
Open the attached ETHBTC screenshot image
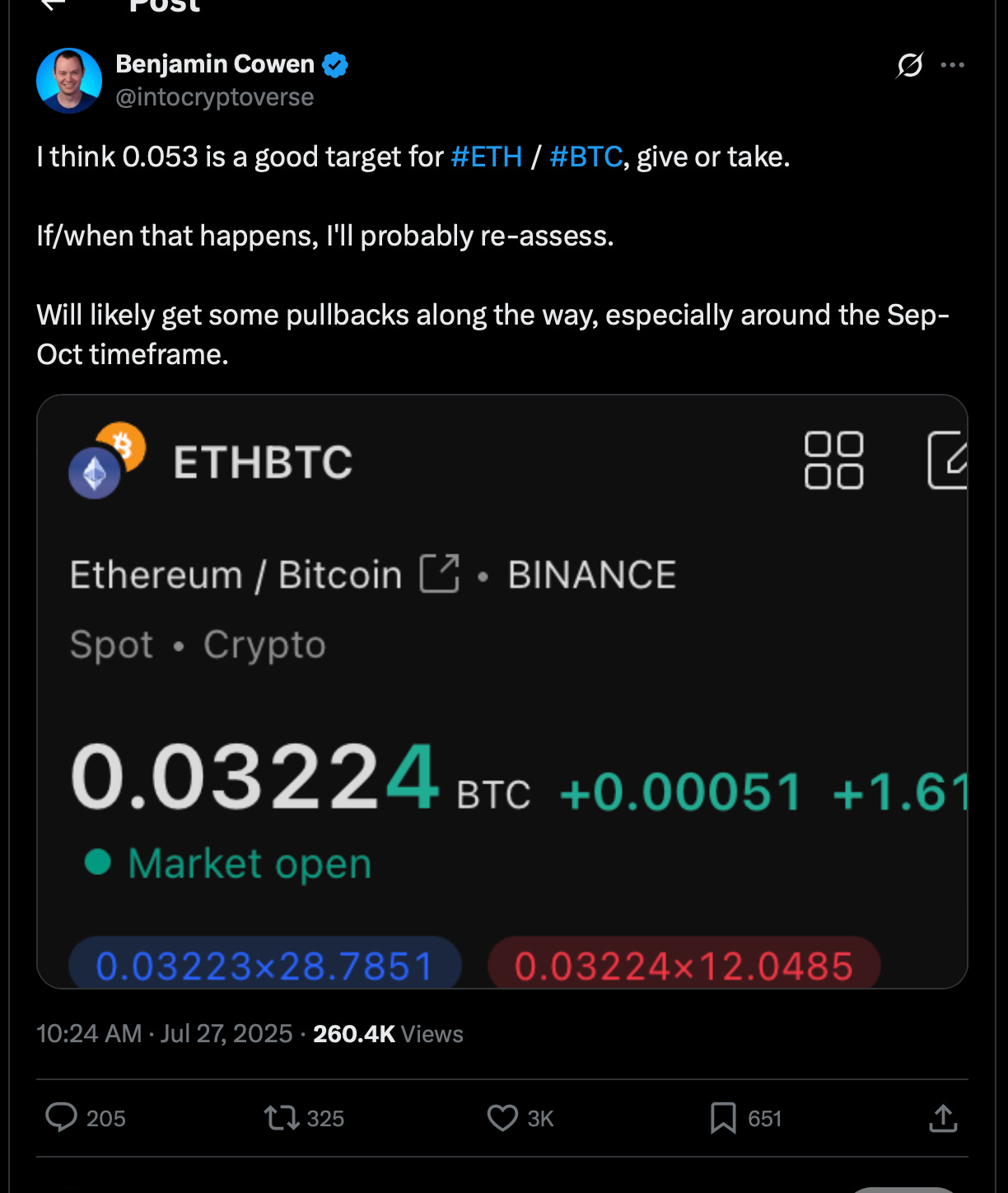click(502, 691)
